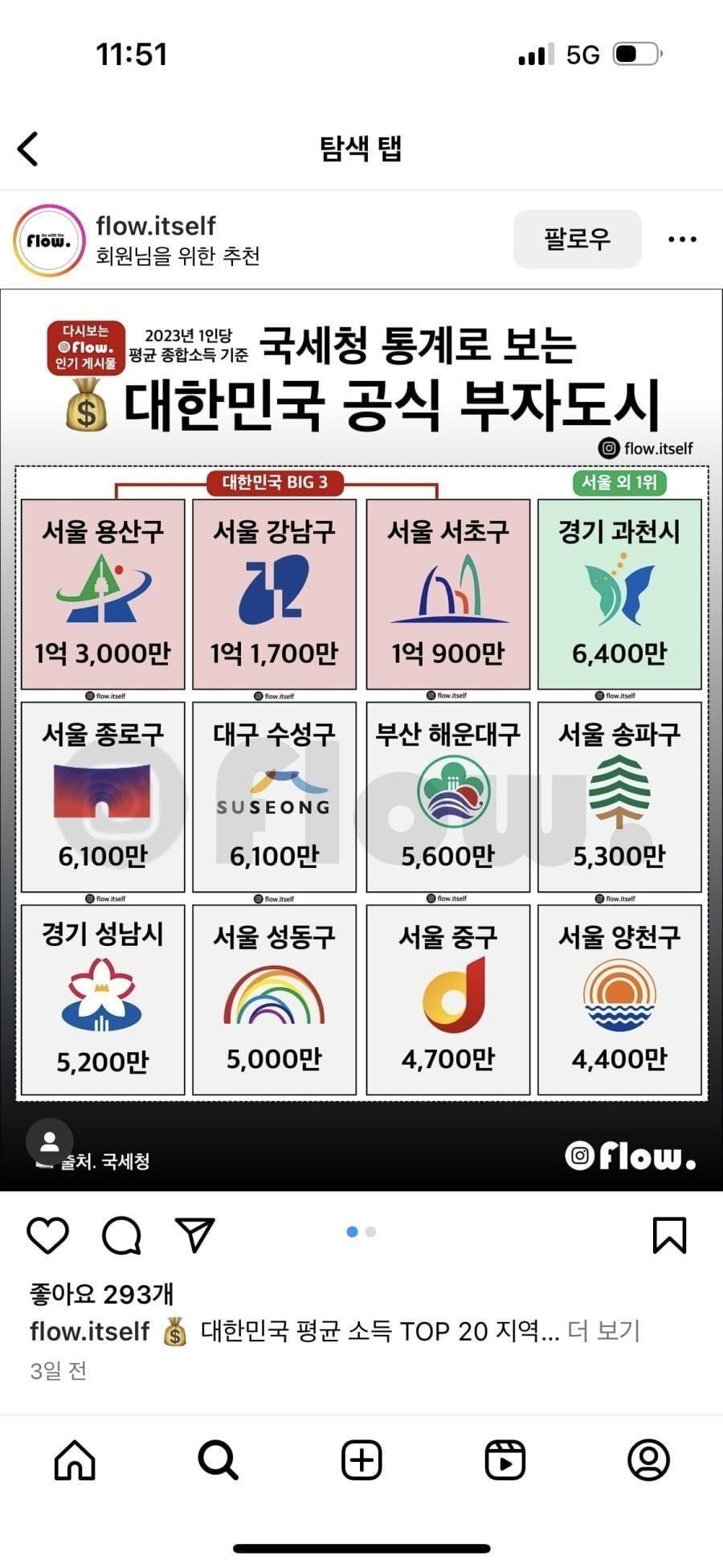Like the flow.itself post

point(48,1235)
